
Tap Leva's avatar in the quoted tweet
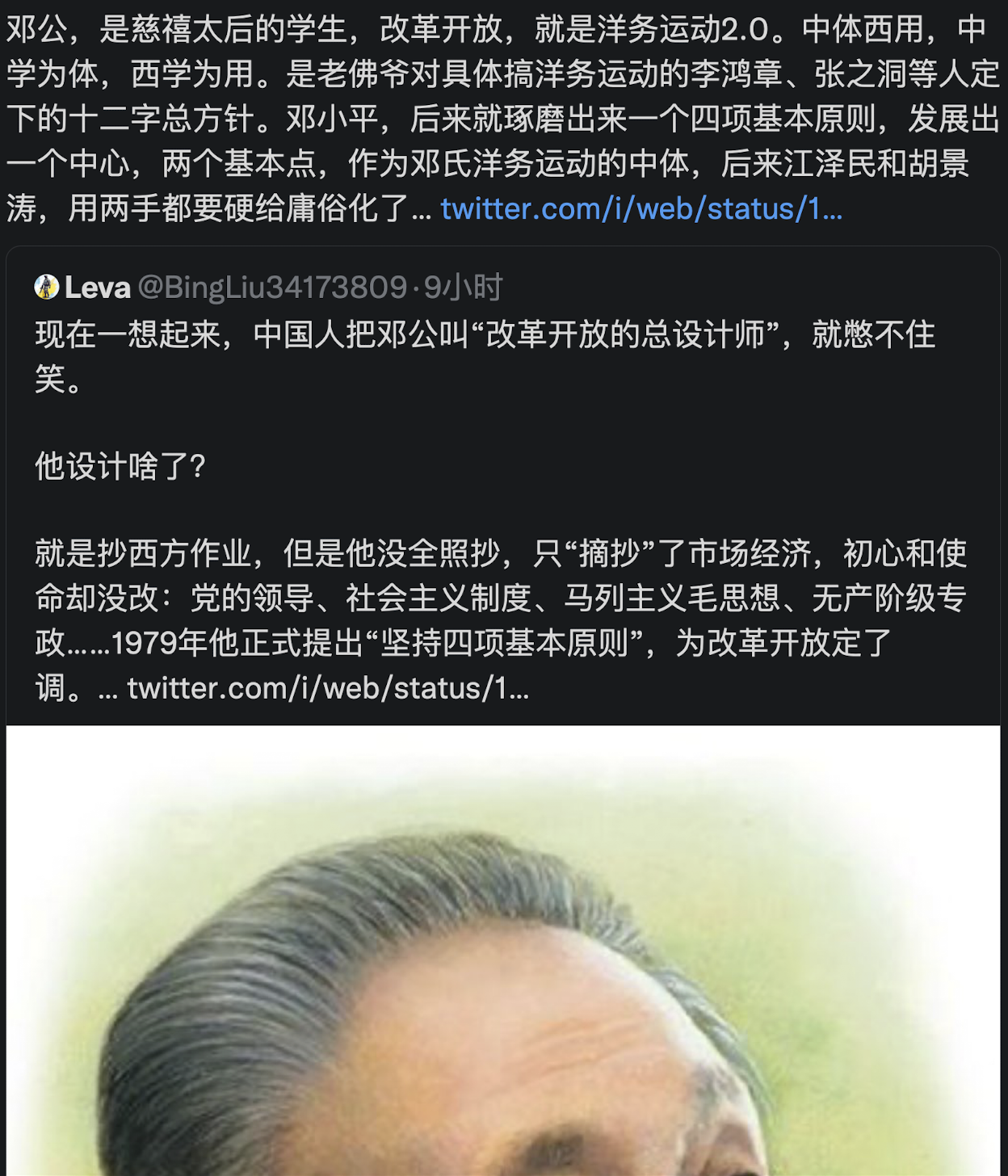(47, 287)
